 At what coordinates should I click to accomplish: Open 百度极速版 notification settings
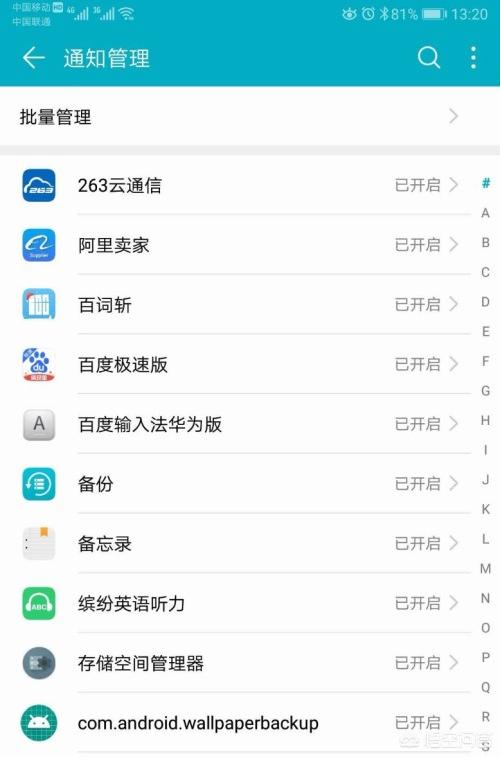[x=236, y=364]
